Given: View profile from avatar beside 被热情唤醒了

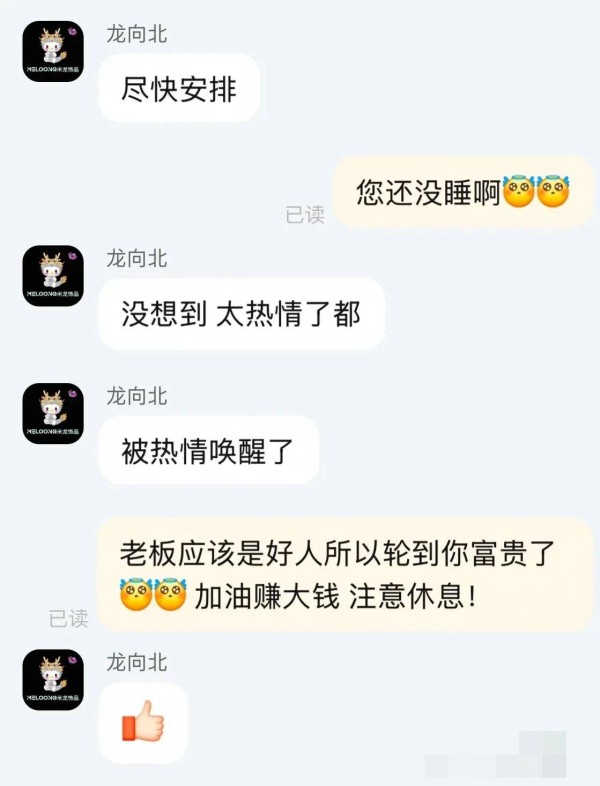Looking at the screenshot, I should pyautogui.click(x=53, y=413).
